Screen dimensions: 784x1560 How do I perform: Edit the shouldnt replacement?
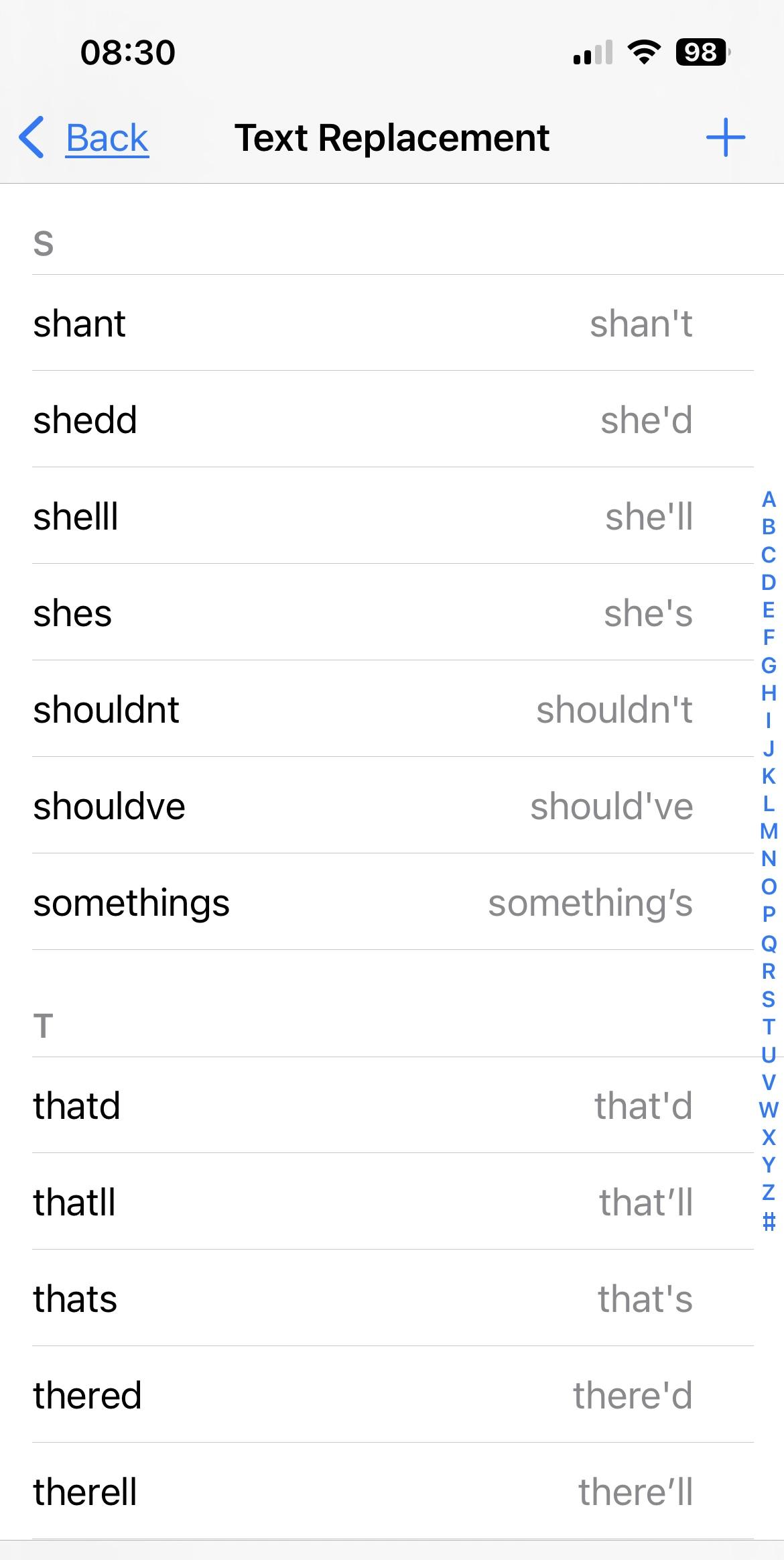coord(392,709)
